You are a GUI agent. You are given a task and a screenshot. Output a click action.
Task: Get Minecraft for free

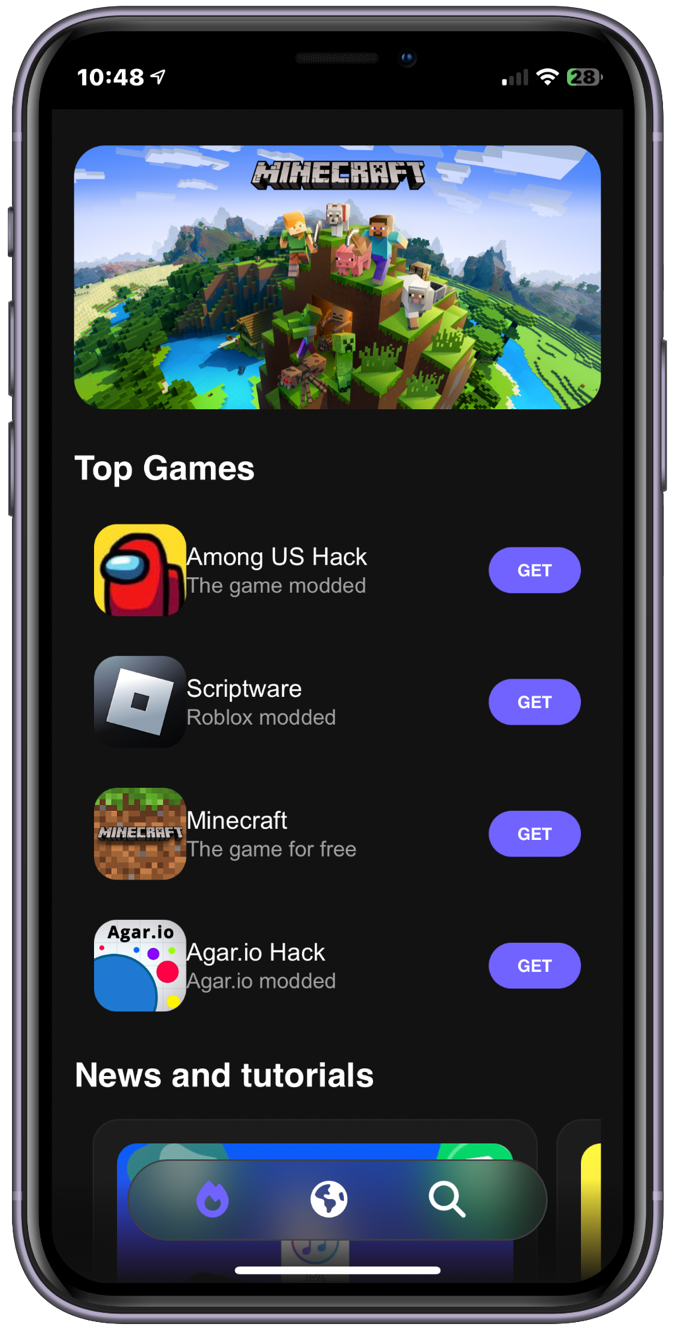(x=534, y=834)
